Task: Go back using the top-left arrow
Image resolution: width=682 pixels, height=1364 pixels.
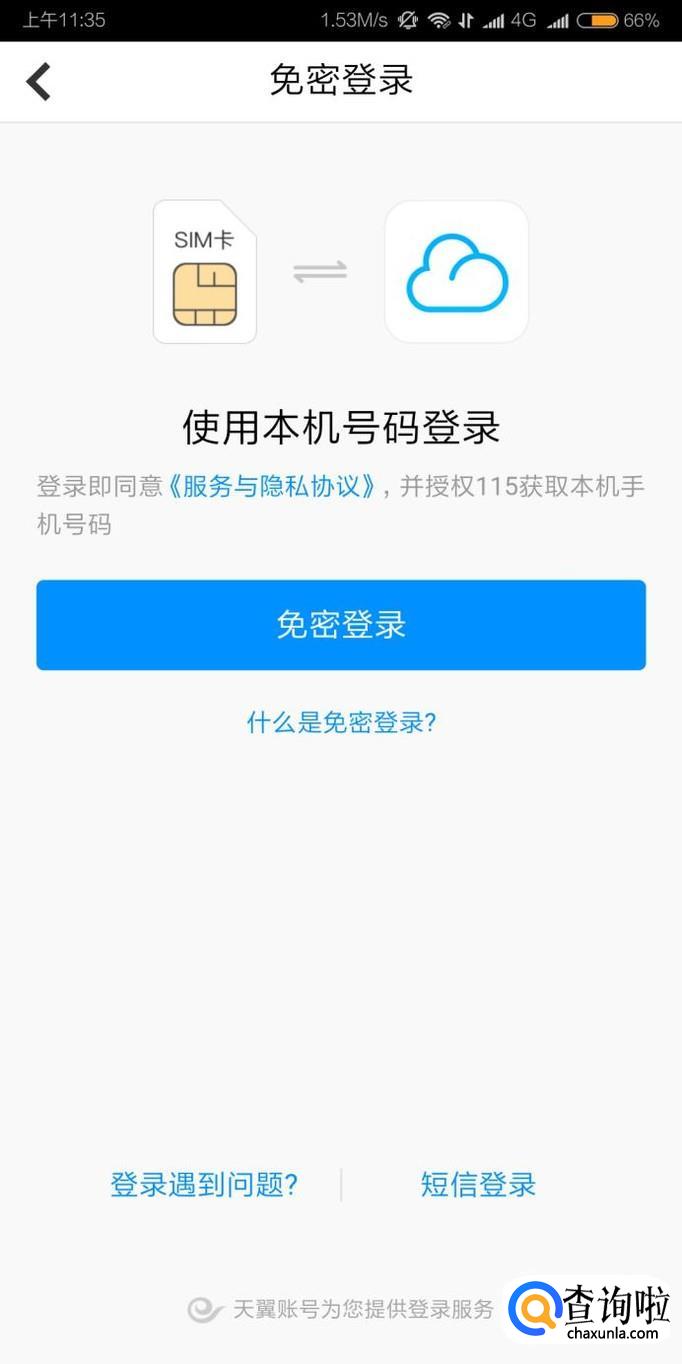Action: pyautogui.click(x=38, y=81)
